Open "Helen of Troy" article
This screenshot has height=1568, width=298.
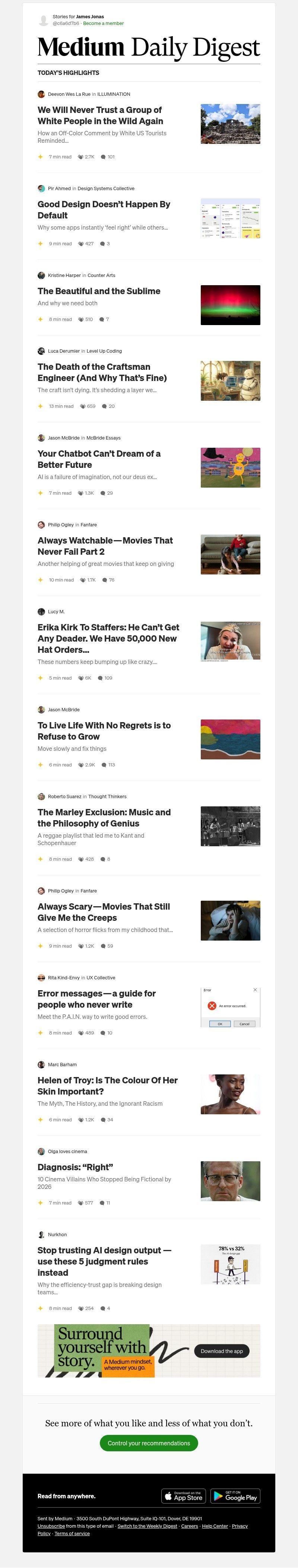coord(107,1085)
